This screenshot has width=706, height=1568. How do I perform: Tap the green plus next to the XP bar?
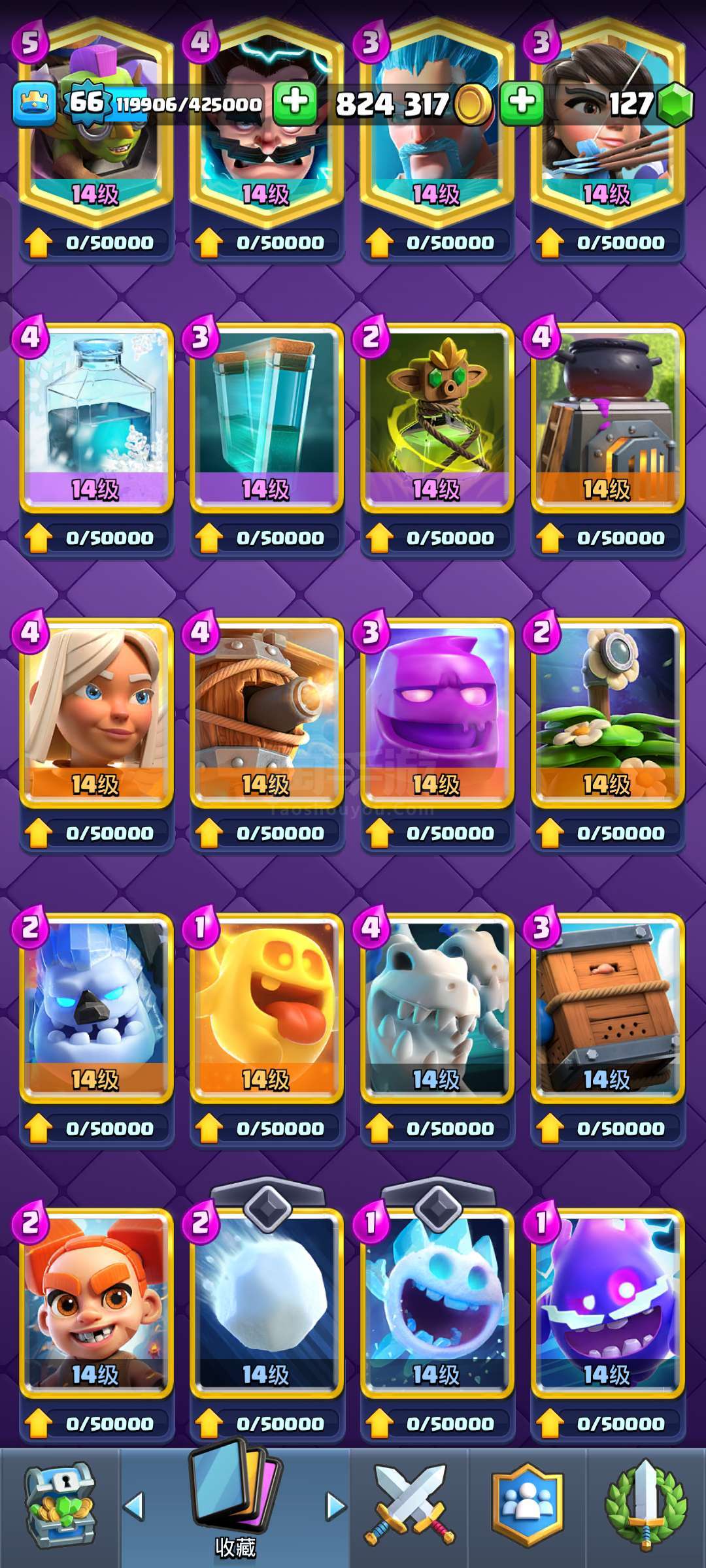[295, 103]
